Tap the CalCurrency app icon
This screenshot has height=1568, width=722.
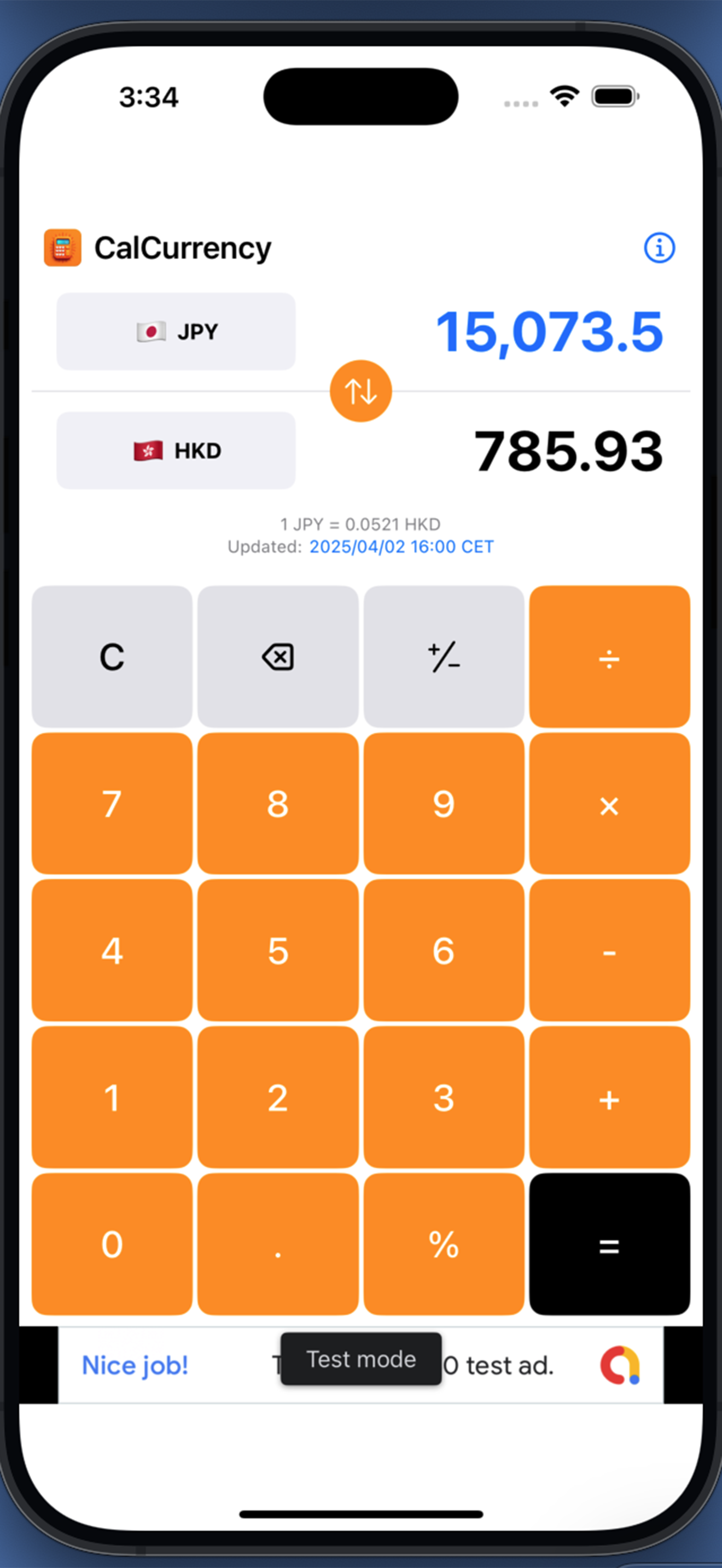coord(63,247)
